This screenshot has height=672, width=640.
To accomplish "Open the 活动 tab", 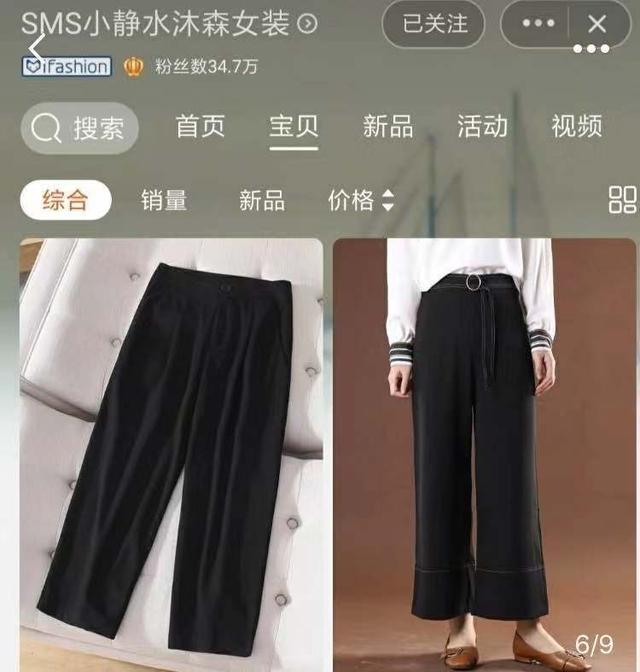I will tap(482, 127).
